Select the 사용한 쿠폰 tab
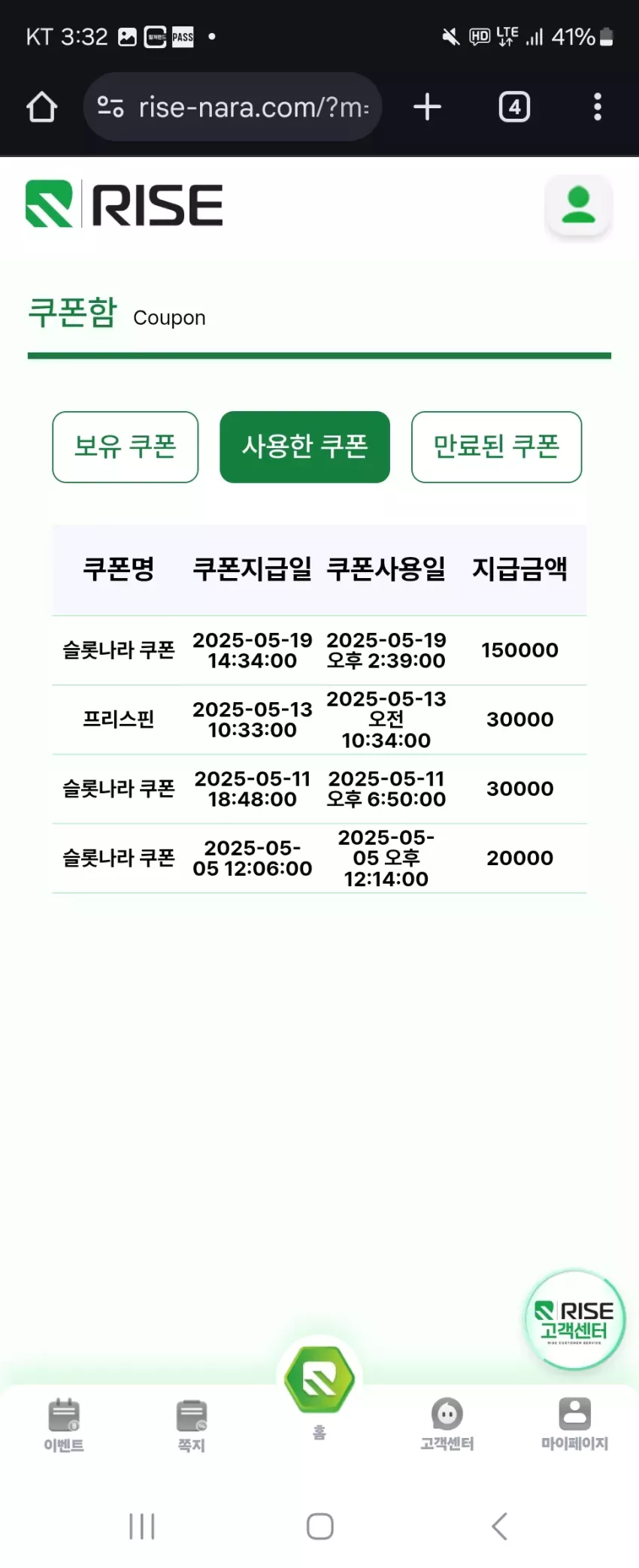This screenshot has height=1568, width=639. 304,446
